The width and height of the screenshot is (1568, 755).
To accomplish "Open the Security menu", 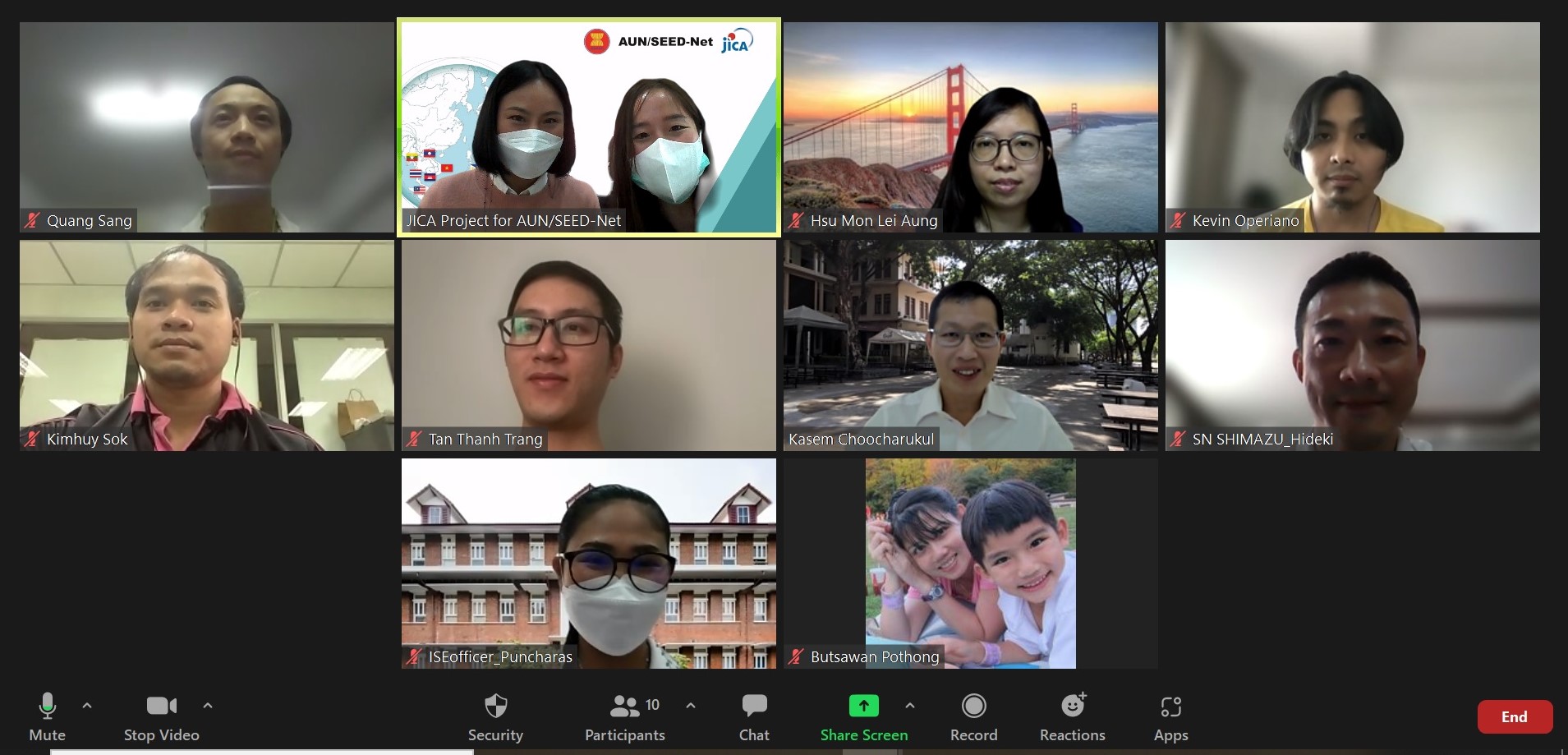I will [x=495, y=716].
